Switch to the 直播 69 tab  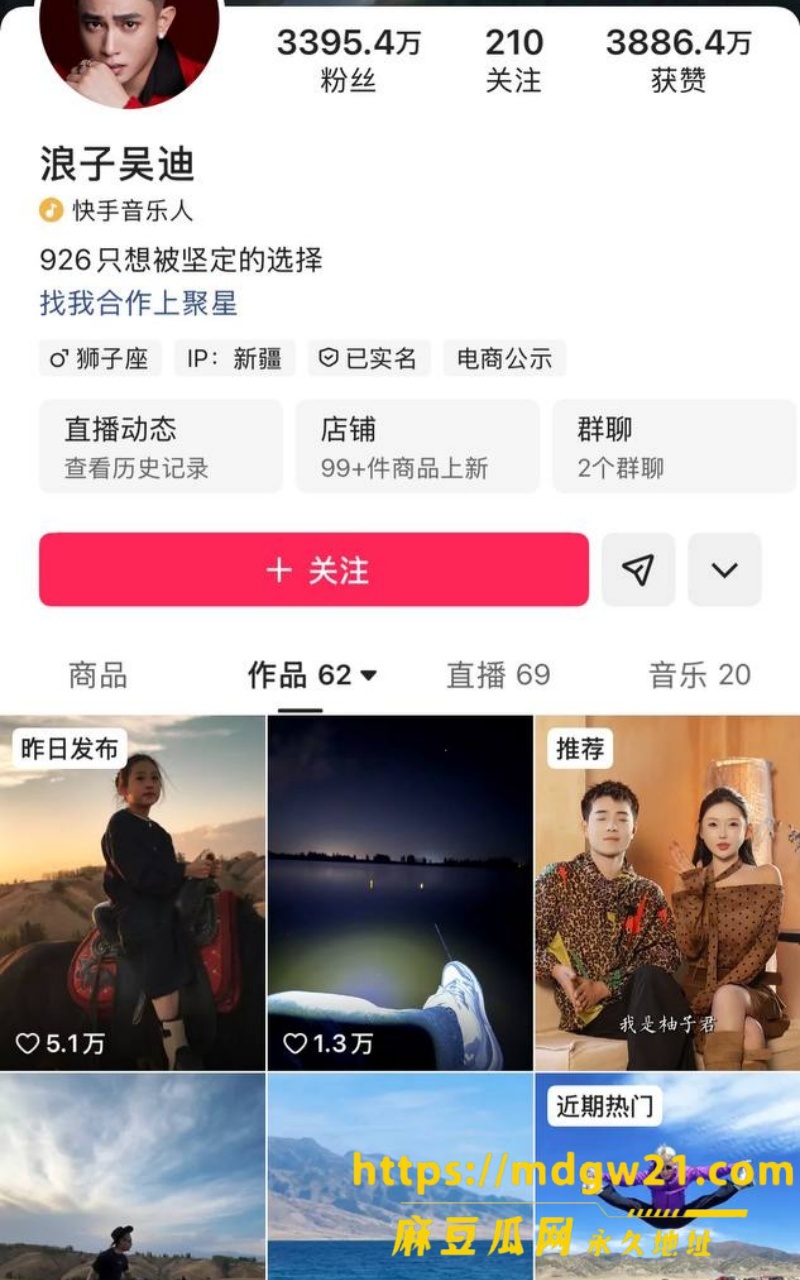(498, 675)
